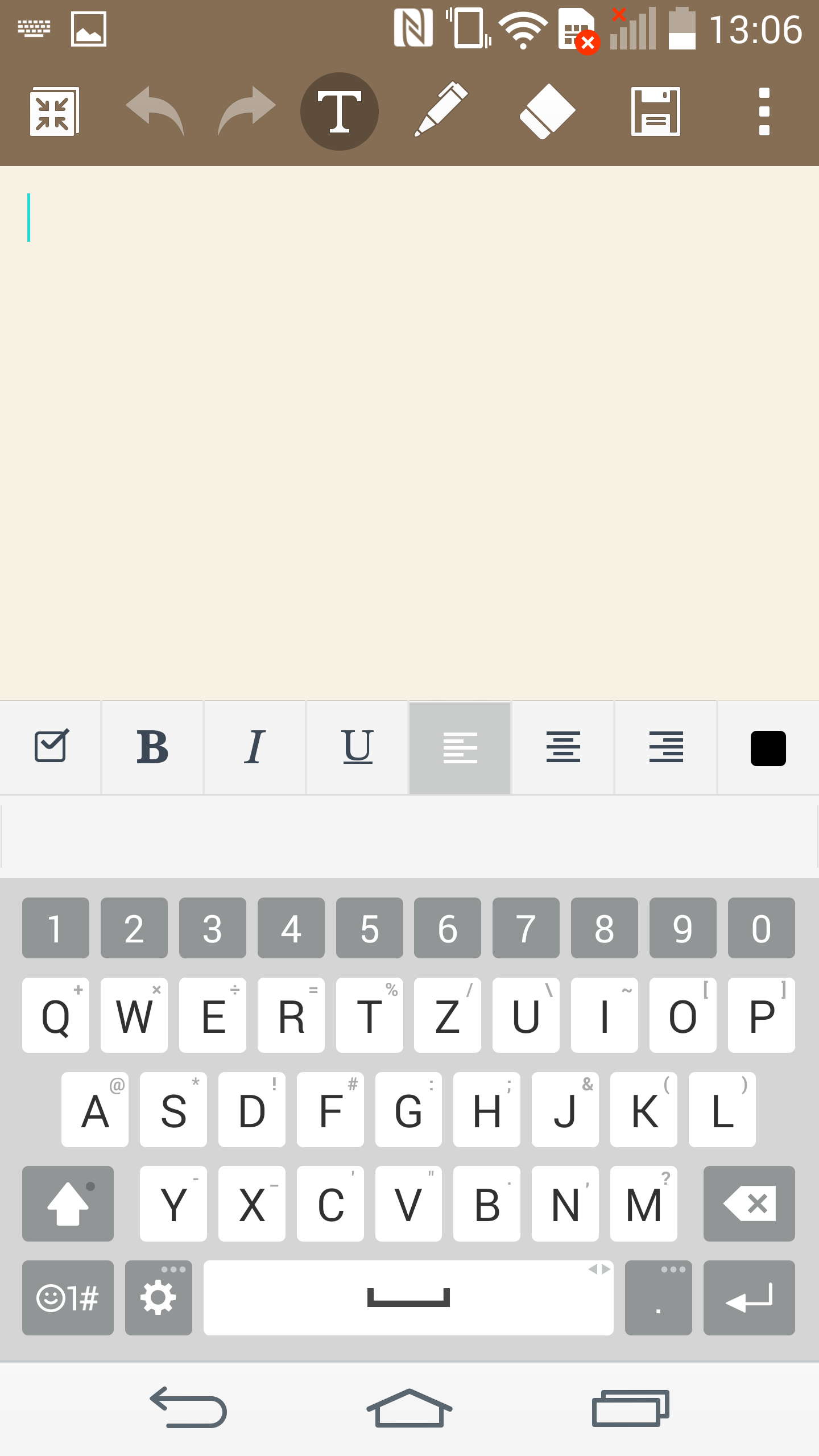Open the overflow menu
The image size is (819, 1456).
pyautogui.click(x=764, y=111)
